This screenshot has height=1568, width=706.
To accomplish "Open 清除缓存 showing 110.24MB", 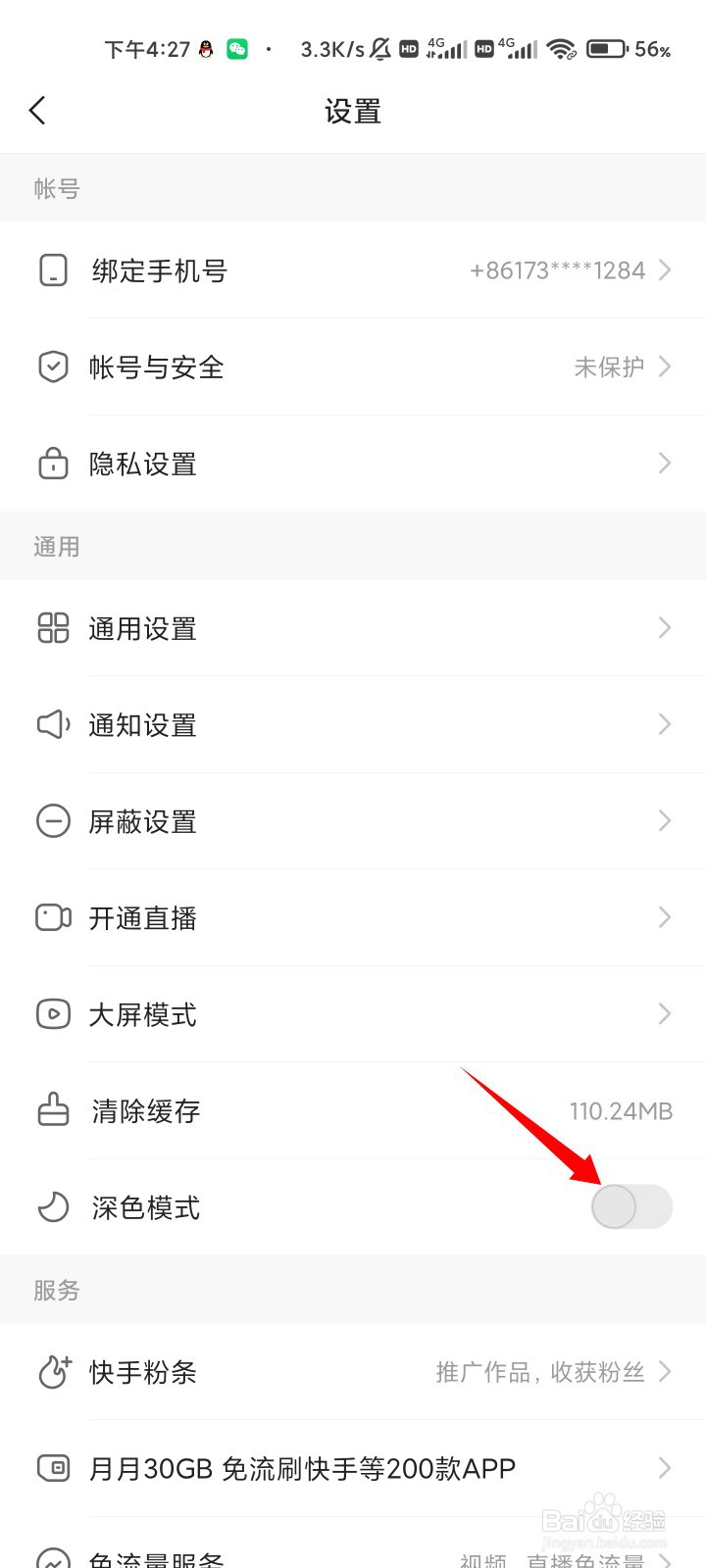I will pyautogui.click(x=353, y=1110).
